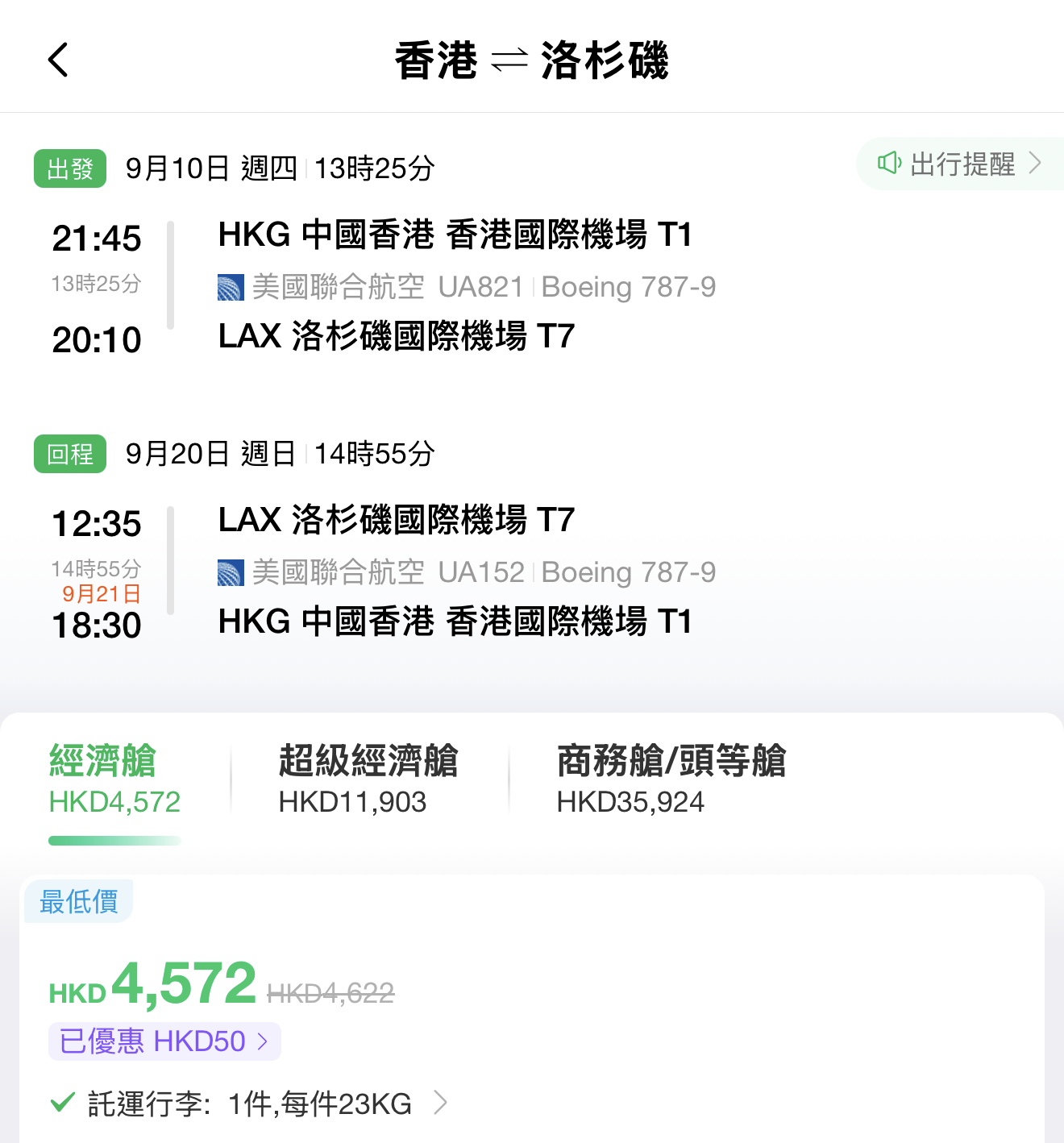View the 已優惠 HKD50 discount details
The image size is (1064, 1143).
(x=164, y=1041)
